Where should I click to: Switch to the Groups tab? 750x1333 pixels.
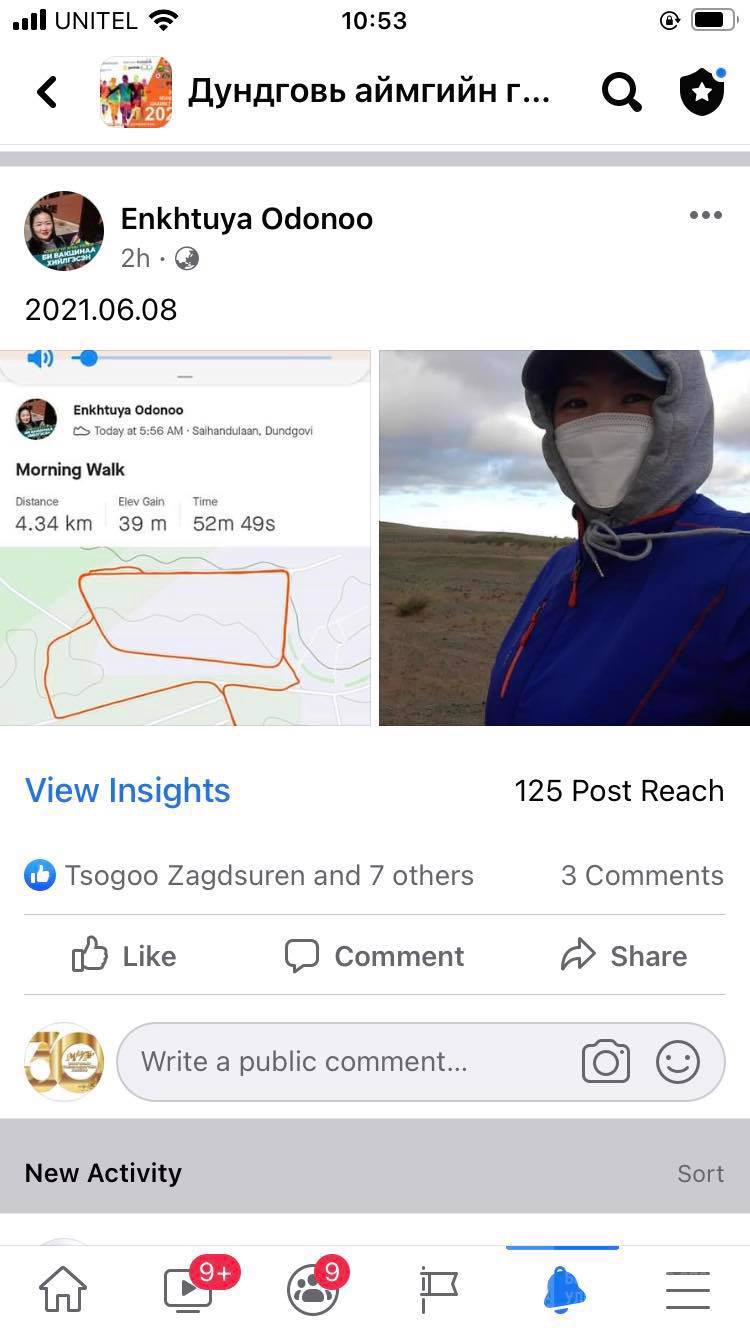pos(313,1290)
